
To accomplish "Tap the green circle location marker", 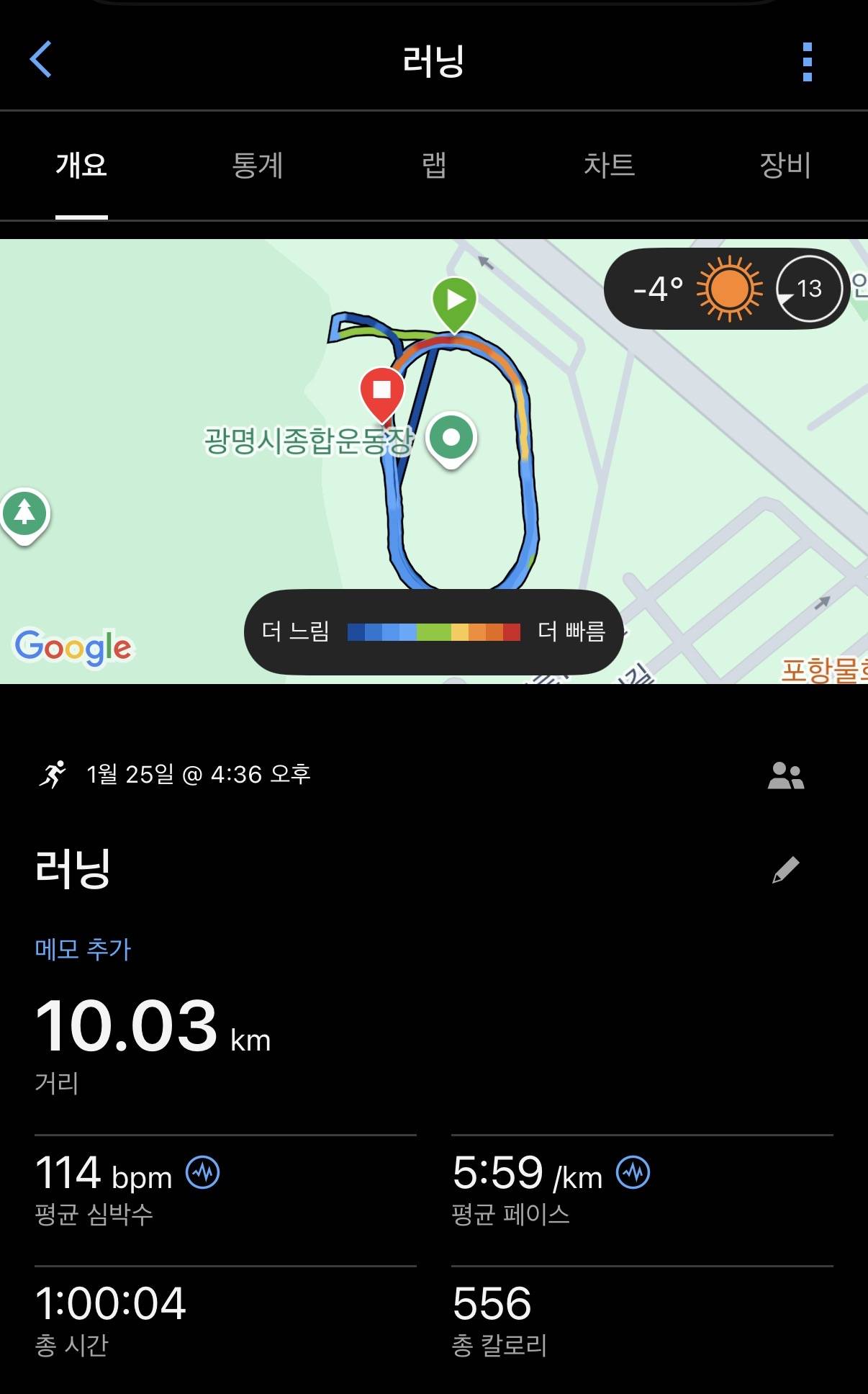I will (453, 436).
